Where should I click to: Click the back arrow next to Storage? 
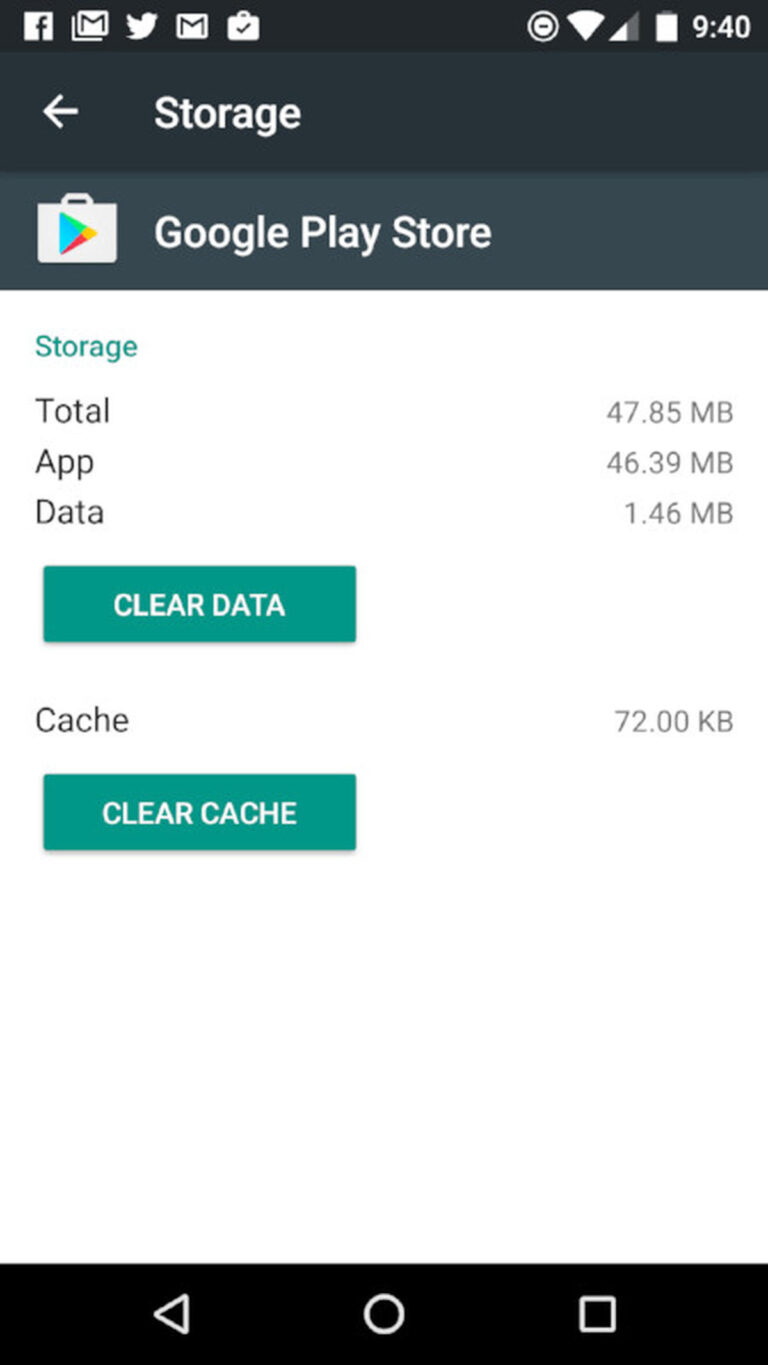[x=59, y=111]
